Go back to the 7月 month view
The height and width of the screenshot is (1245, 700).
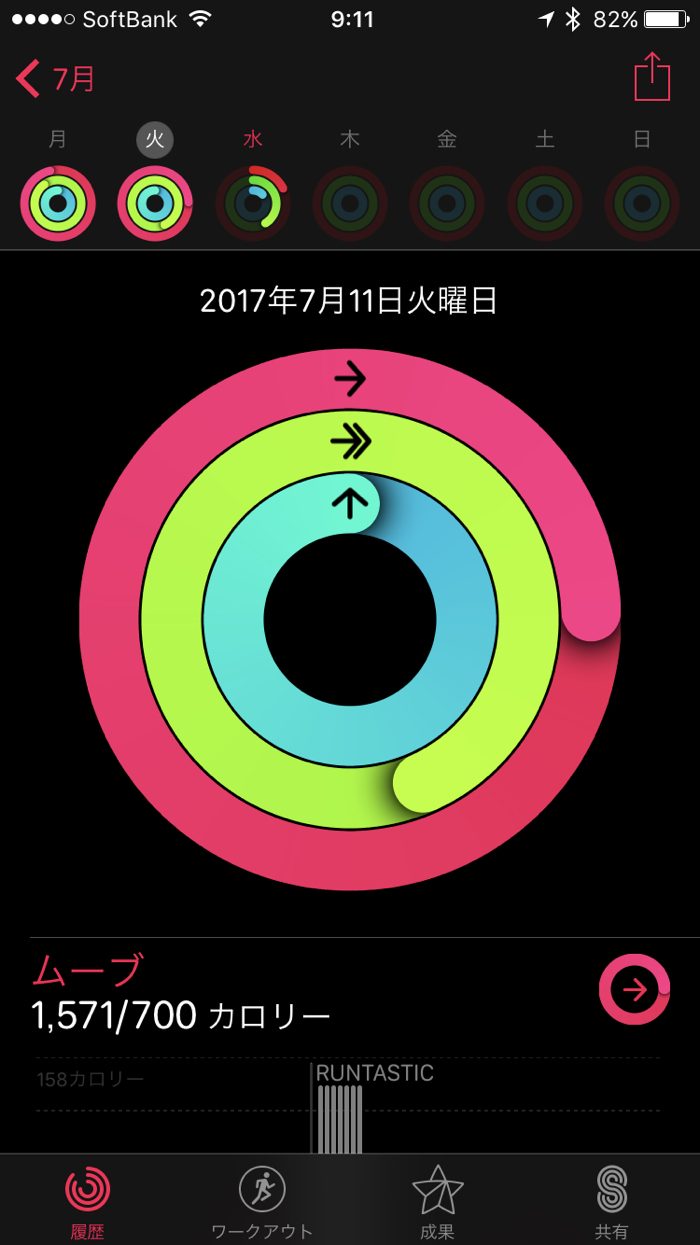coord(57,78)
